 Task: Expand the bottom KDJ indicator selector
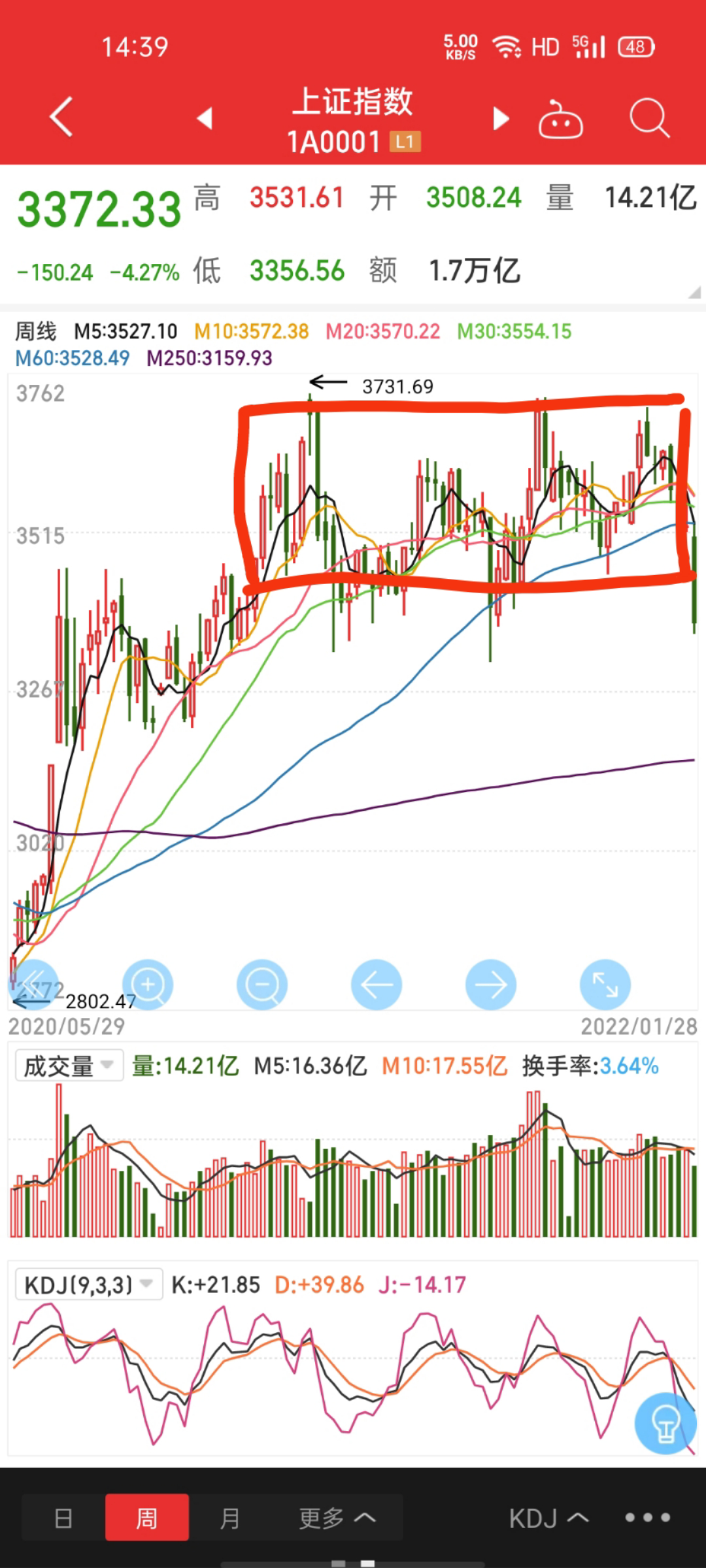pos(548,1518)
